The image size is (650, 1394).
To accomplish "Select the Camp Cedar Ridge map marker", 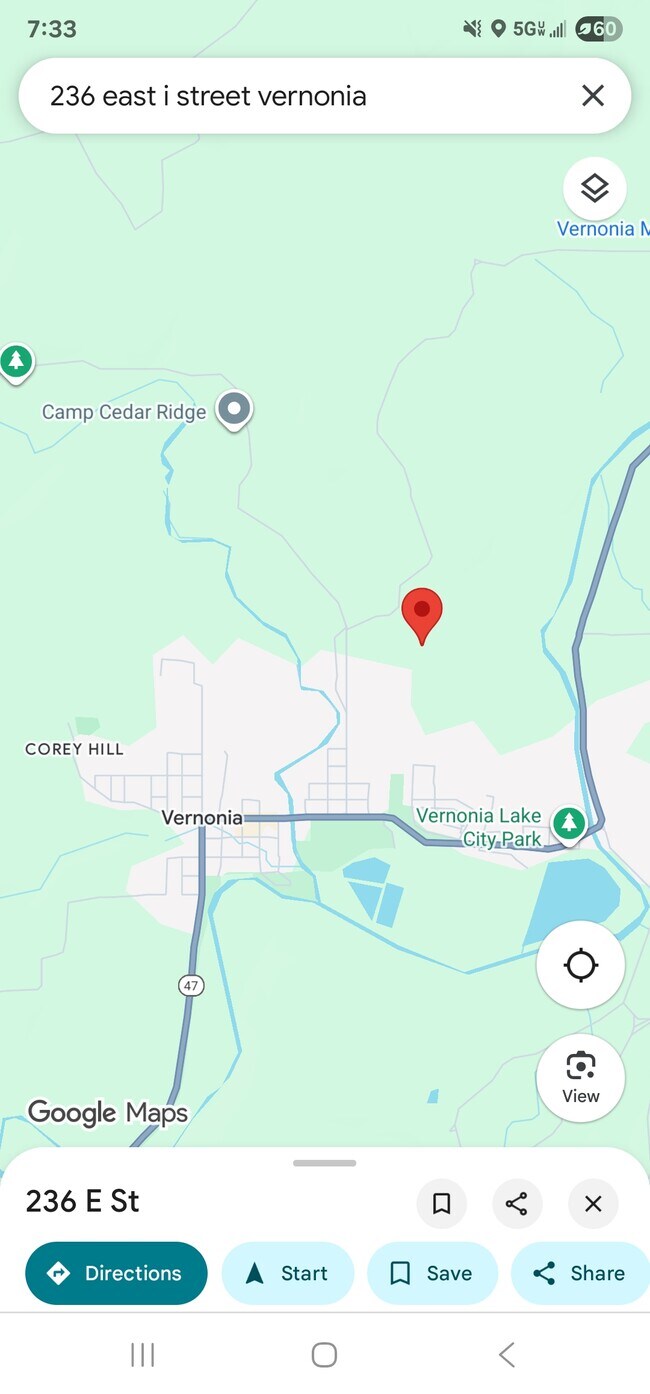I will pos(235,408).
